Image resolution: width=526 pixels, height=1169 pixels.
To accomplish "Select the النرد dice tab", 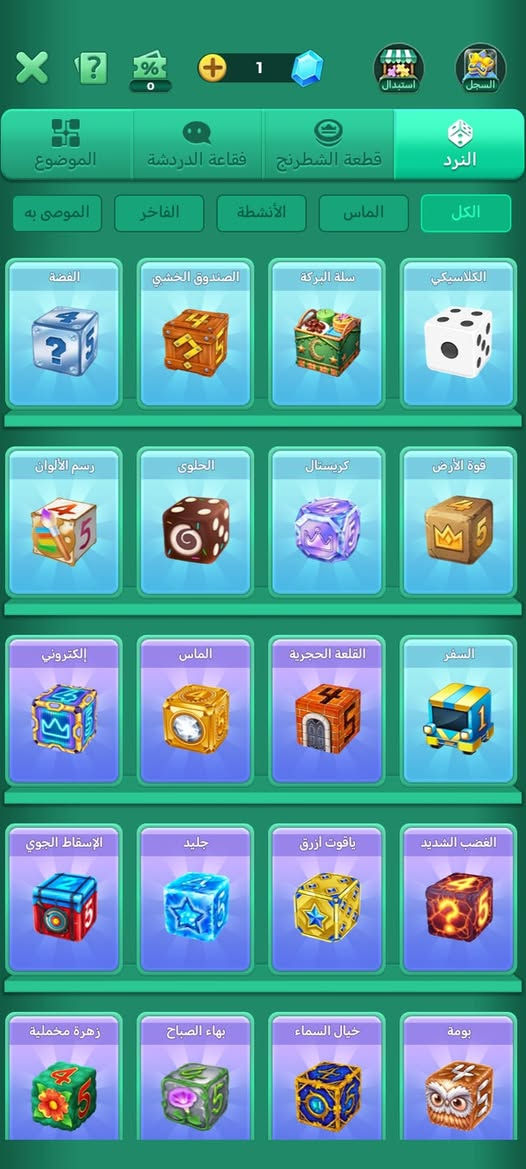I will coord(460,145).
